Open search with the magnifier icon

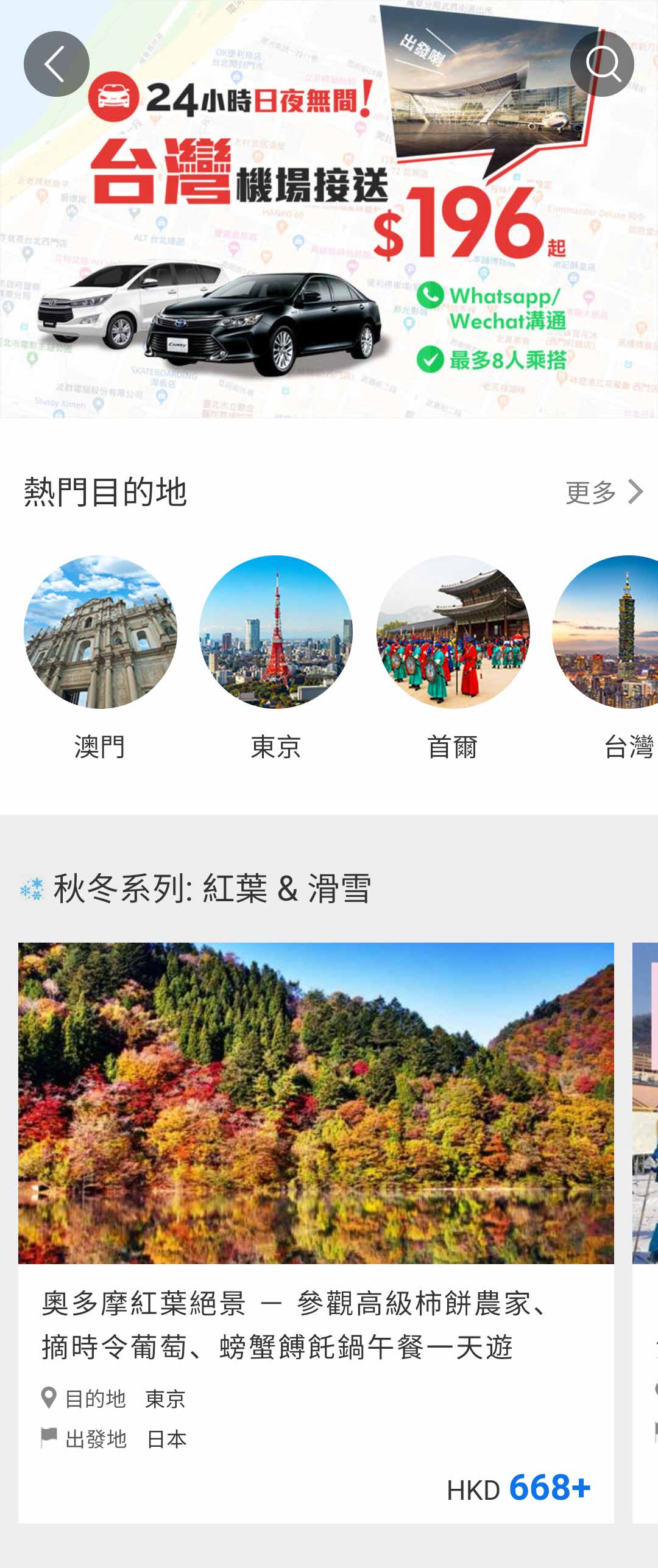point(602,64)
